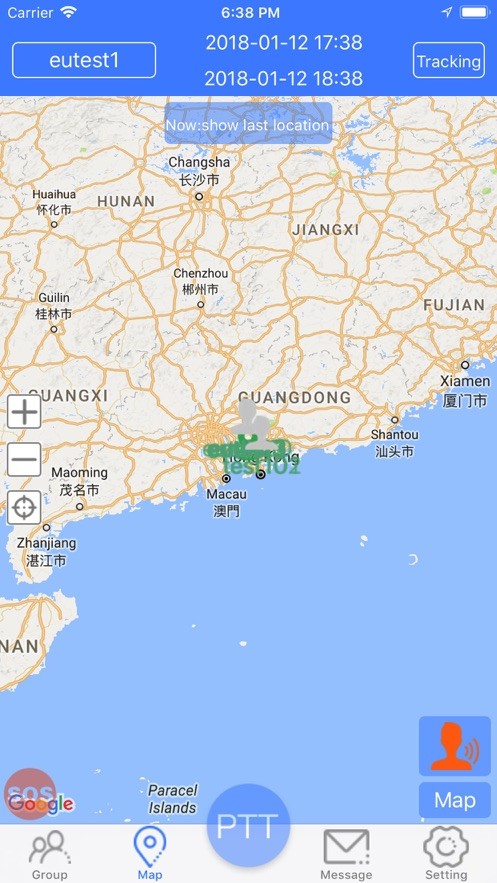Image resolution: width=497 pixels, height=883 pixels.
Task: Go to the Setting tab
Action: click(446, 854)
